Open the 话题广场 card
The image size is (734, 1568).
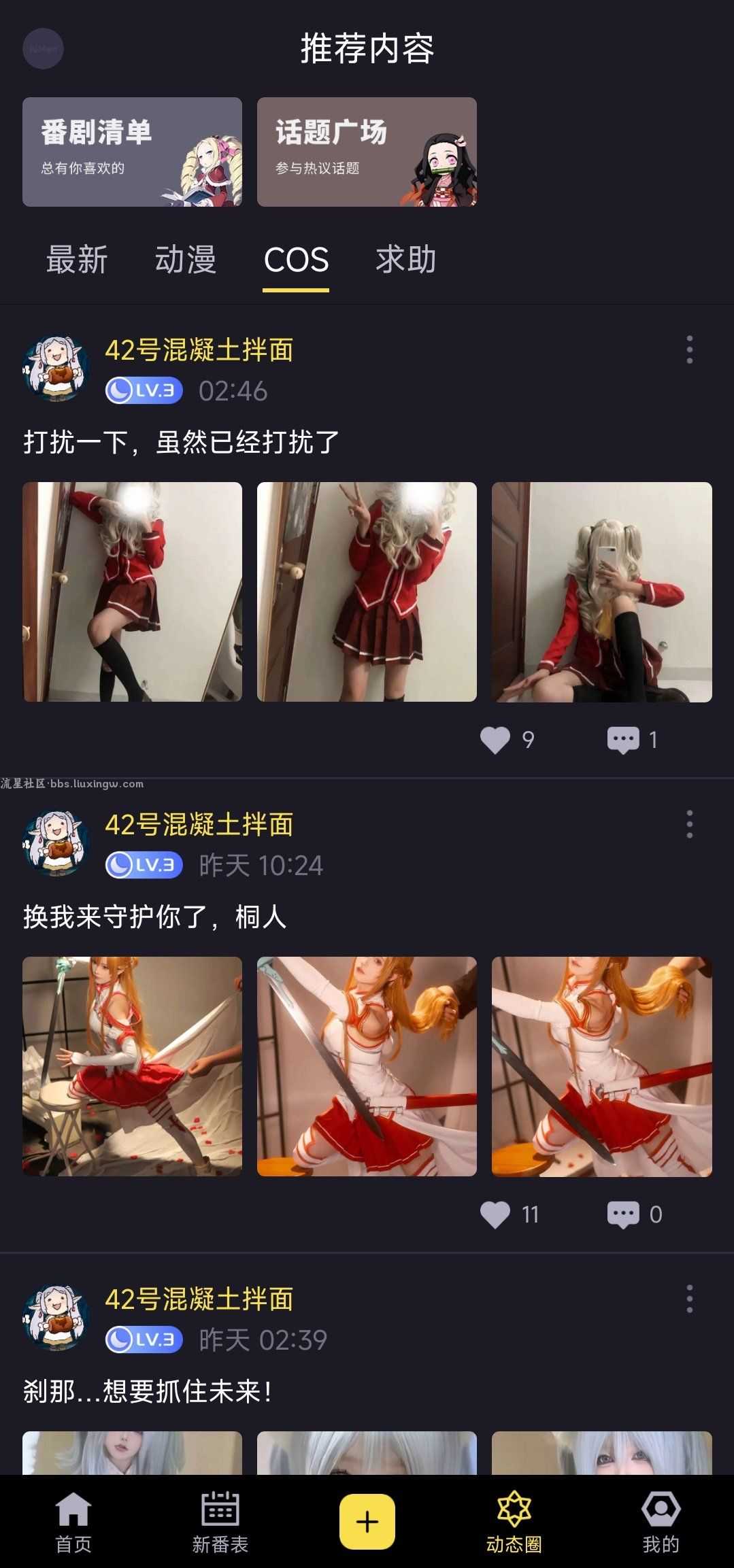coord(367,152)
